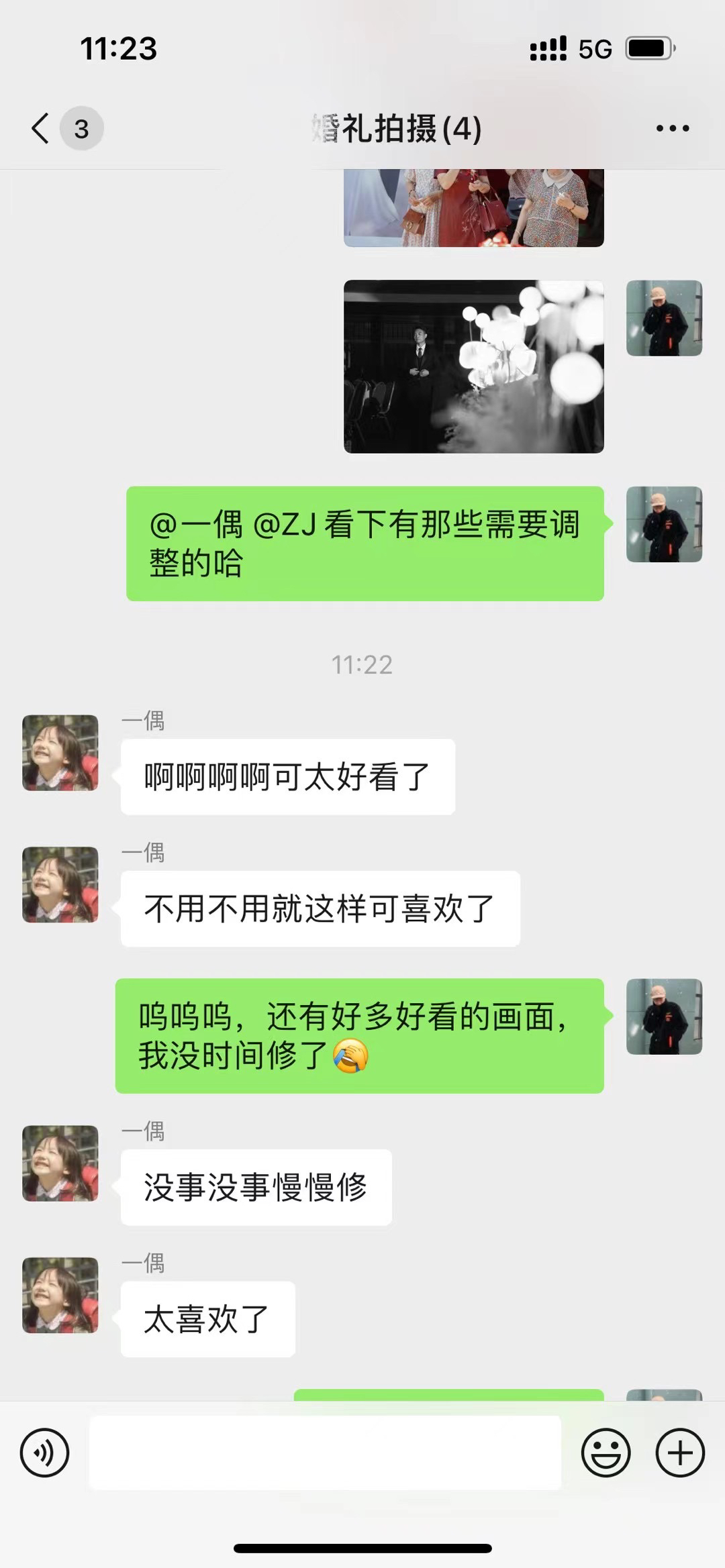This screenshot has height=1568, width=725.
Task: Open the black-and-white groom photo
Action: (x=474, y=366)
